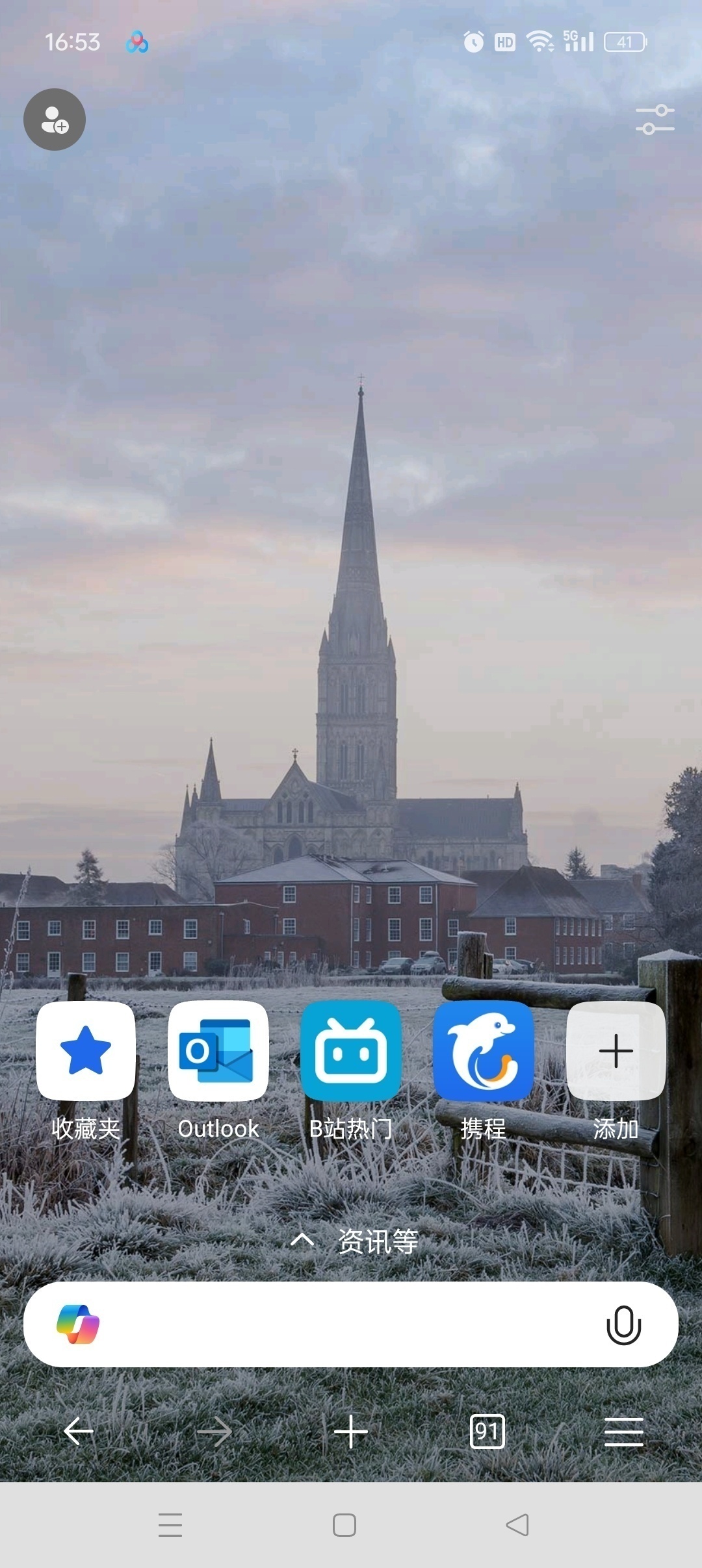The width and height of the screenshot is (702, 1568).
Task: Open the 携程 Ctrip shortcut
Action: coord(484,1051)
